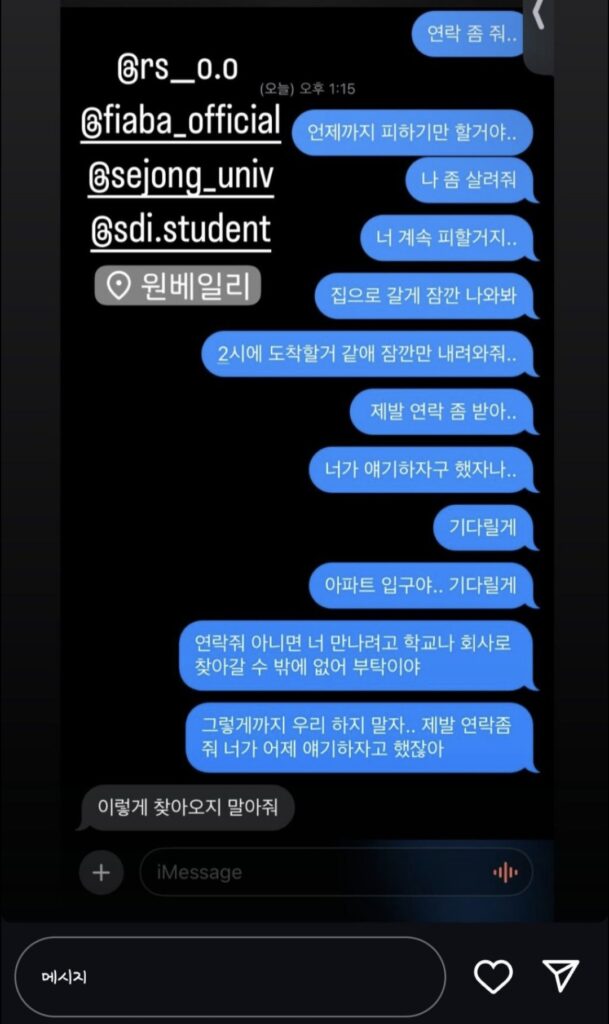Share the story via paper plane icon

click(x=561, y=976)
